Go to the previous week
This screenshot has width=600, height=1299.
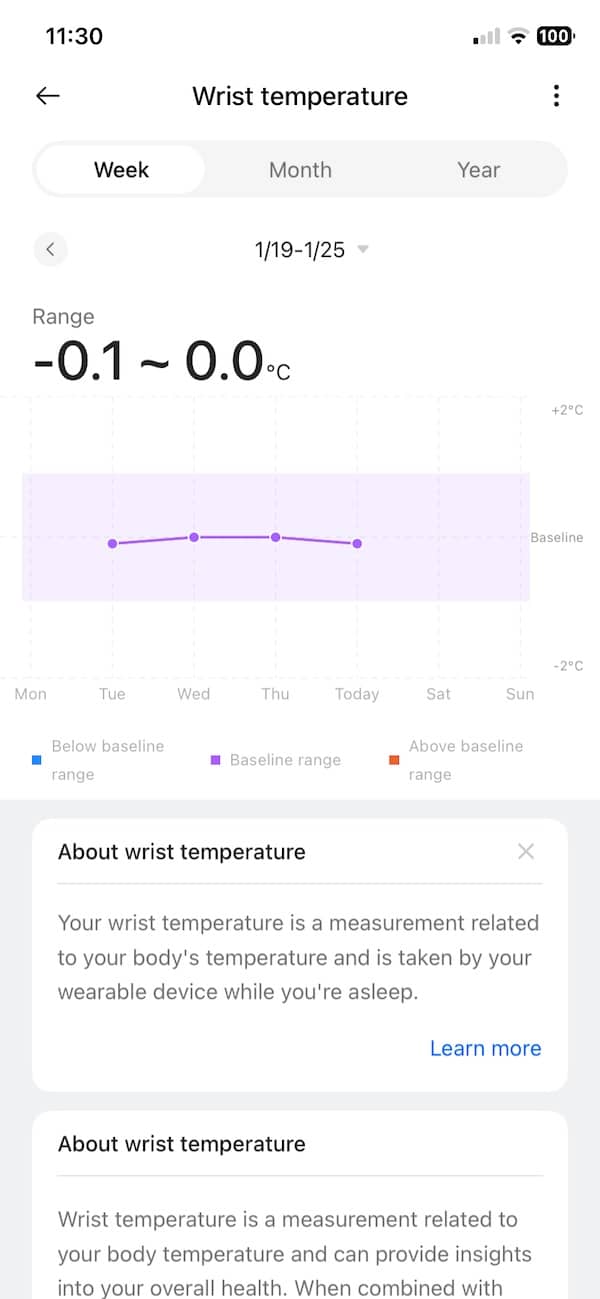[50, 249]
